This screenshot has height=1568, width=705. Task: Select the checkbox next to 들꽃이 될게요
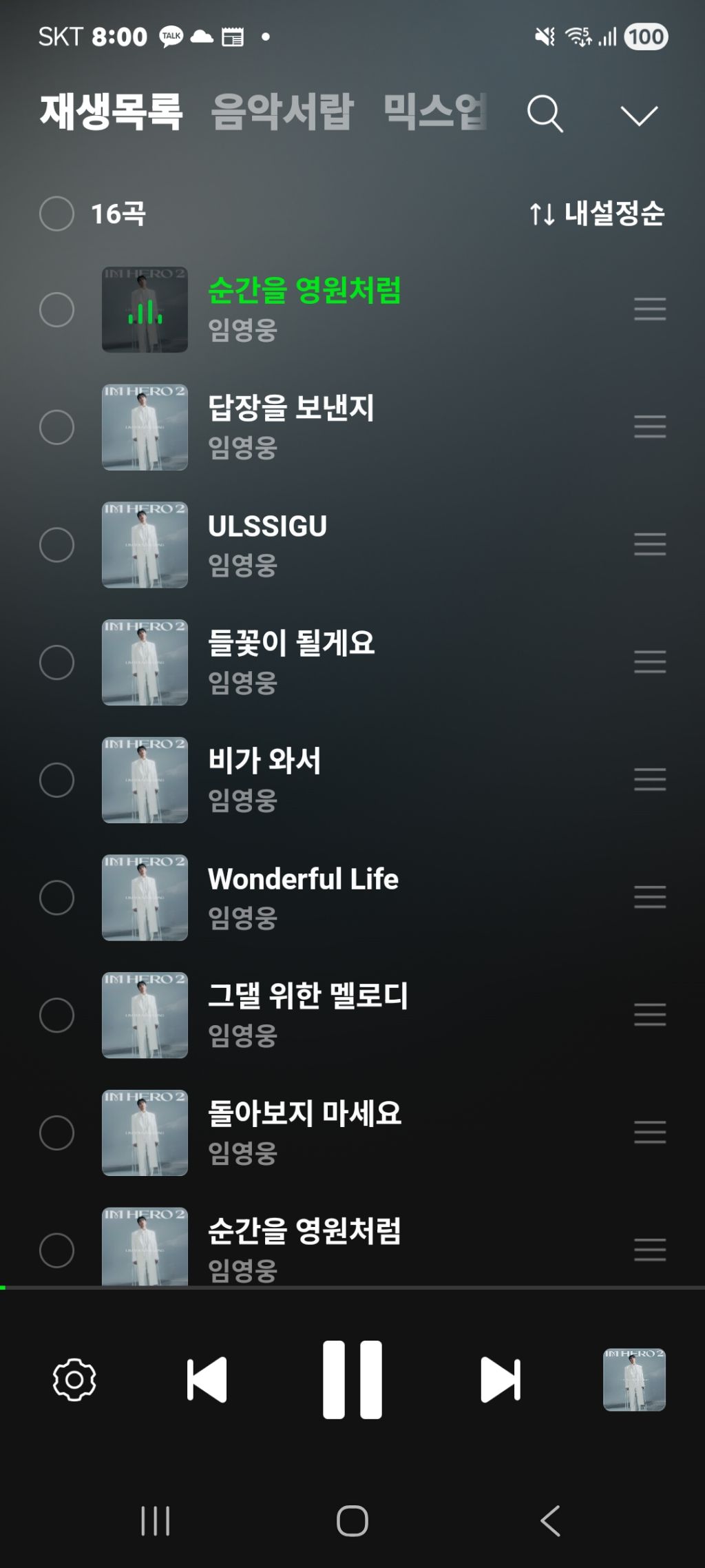56,662
